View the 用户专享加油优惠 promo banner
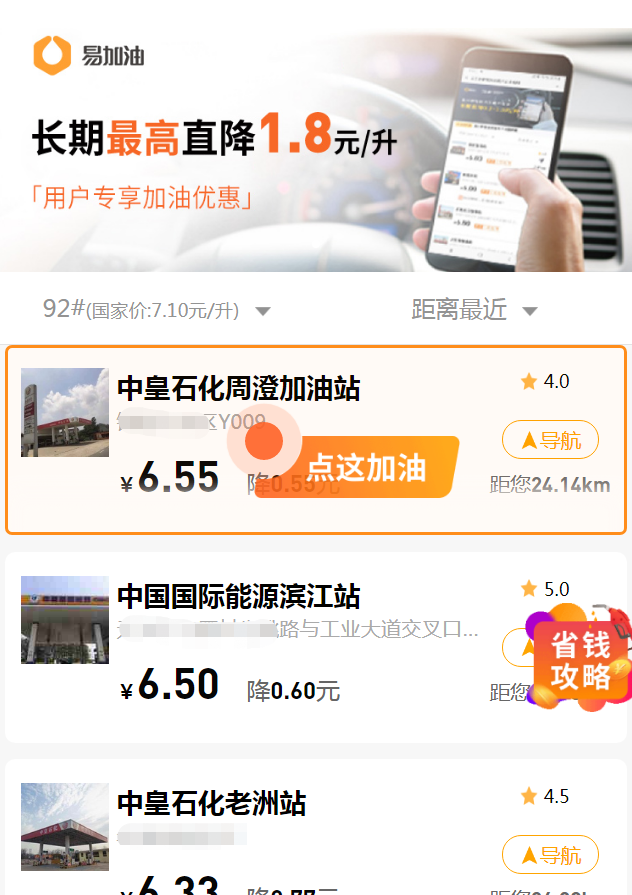The height and width of the screenshot is (895, 632). [315, 150]
